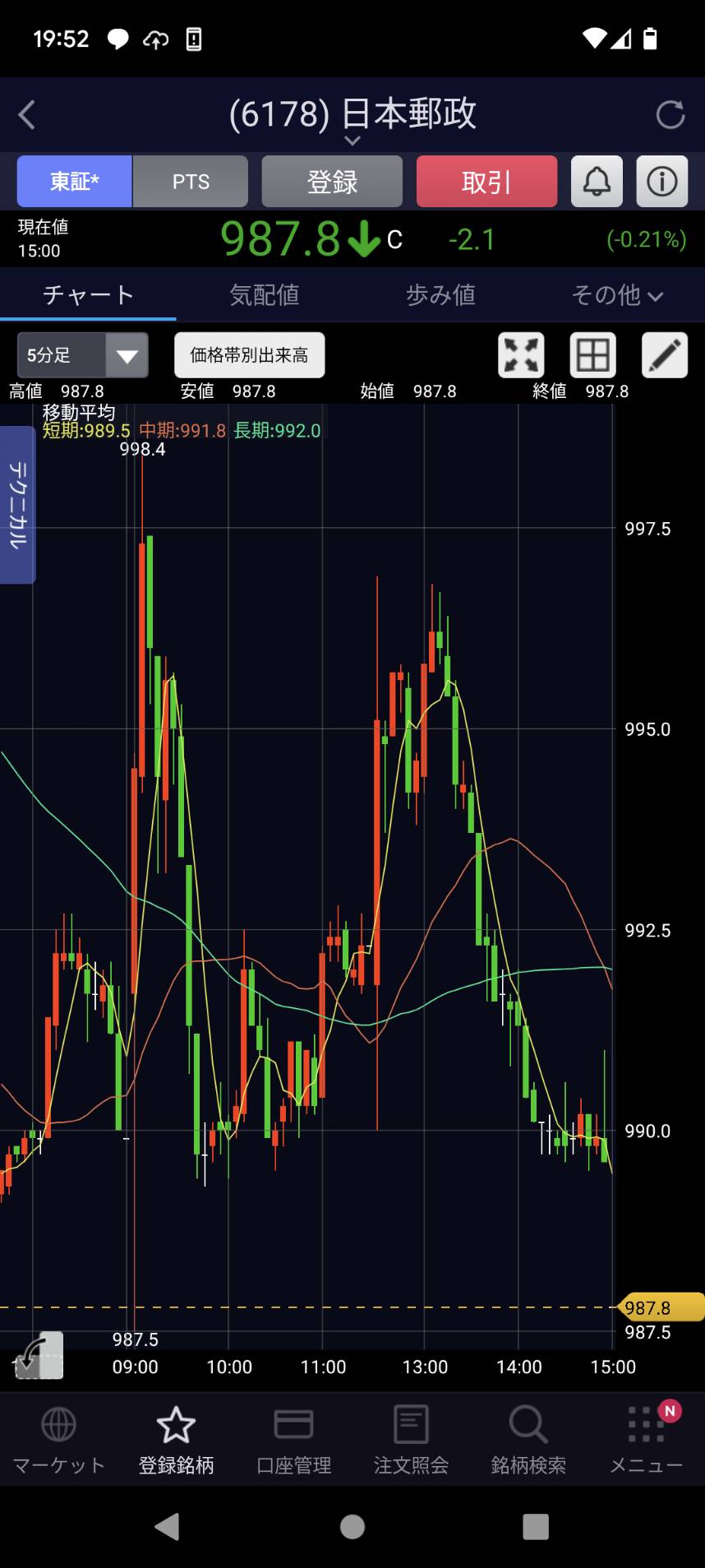Expand the その他 dropdown
Screen dimensions: 705x1568
(617, 294)
